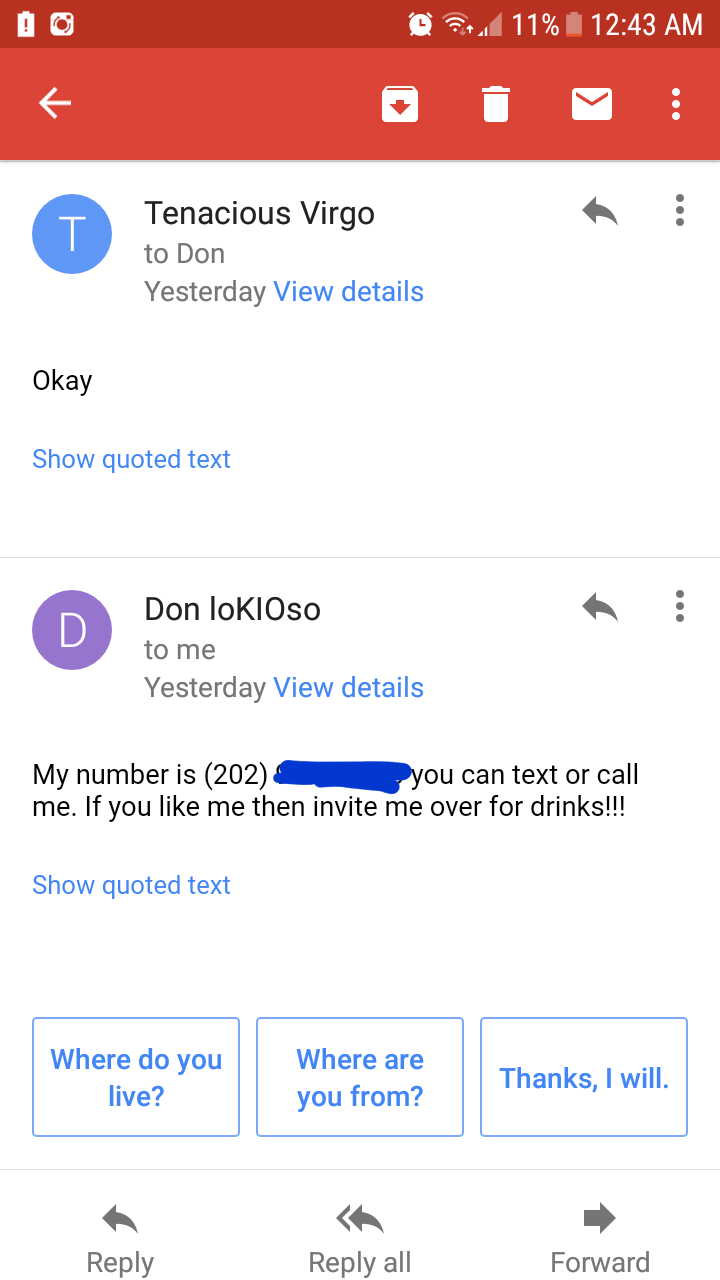The width and height of the screenshot is (720, 1280).
Task: Show quoted text under the "Okay" message
Action: click(x=131, y=459)
